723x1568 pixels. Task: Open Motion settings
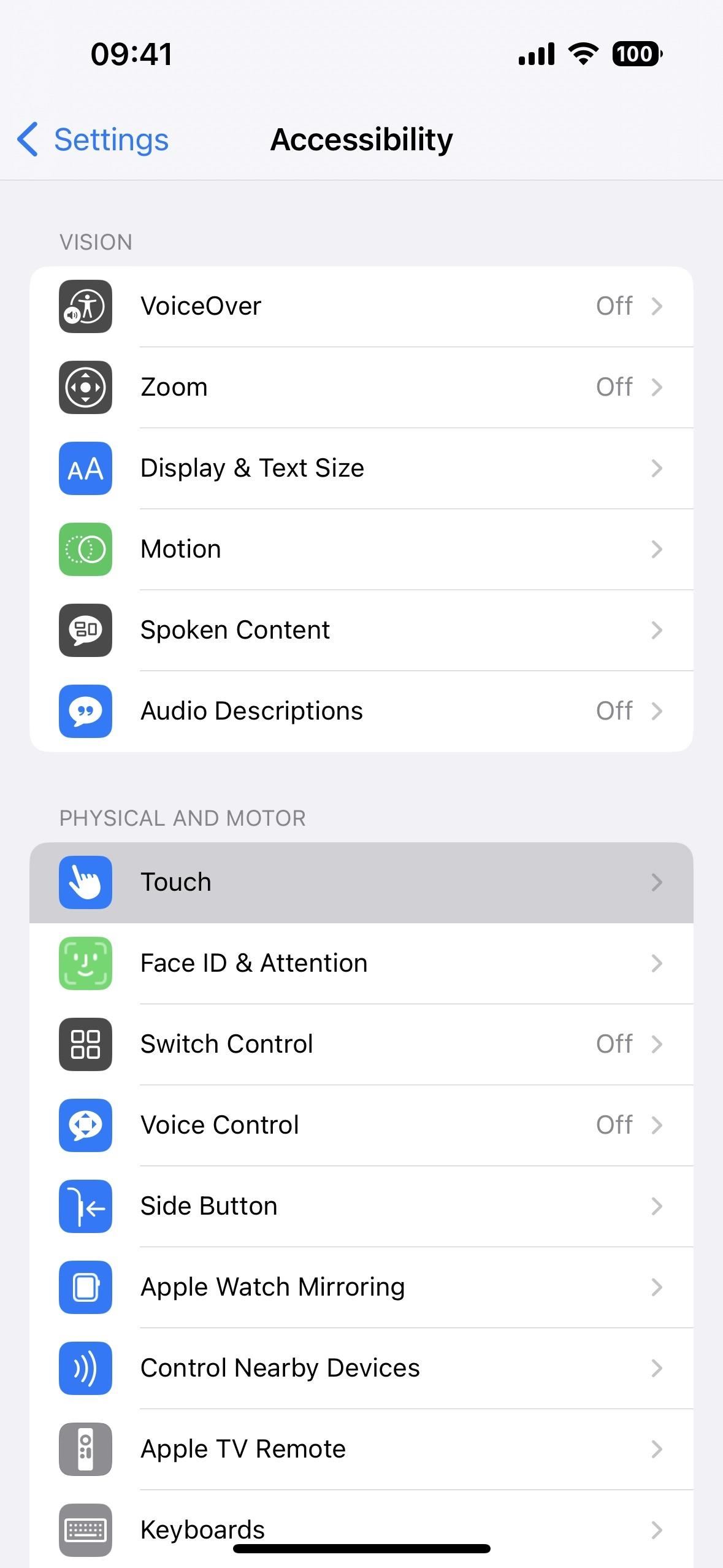click(361, 549)
